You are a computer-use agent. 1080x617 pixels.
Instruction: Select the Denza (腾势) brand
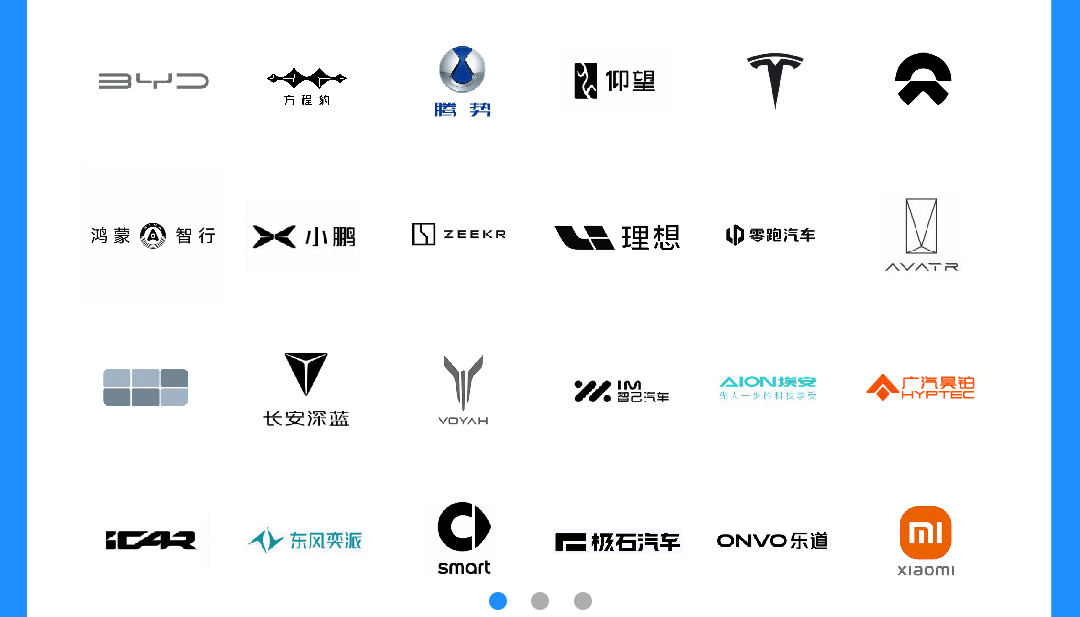[463, 82]
